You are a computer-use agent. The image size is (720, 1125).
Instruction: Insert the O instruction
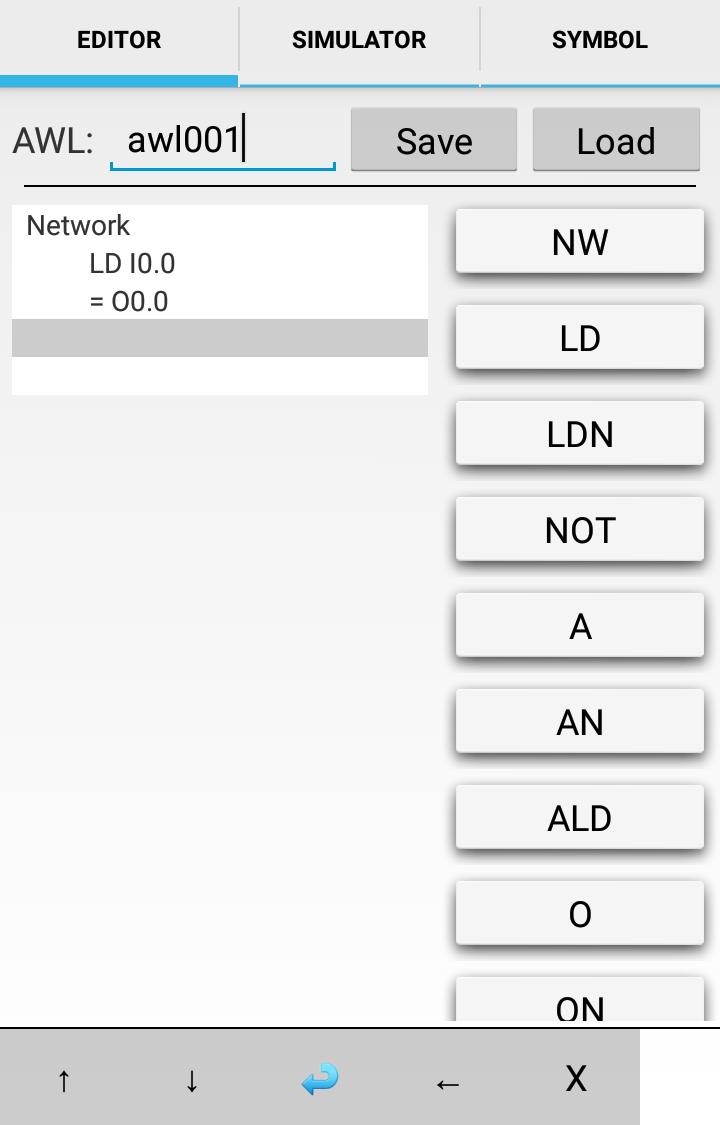click(x=579, y=914)
